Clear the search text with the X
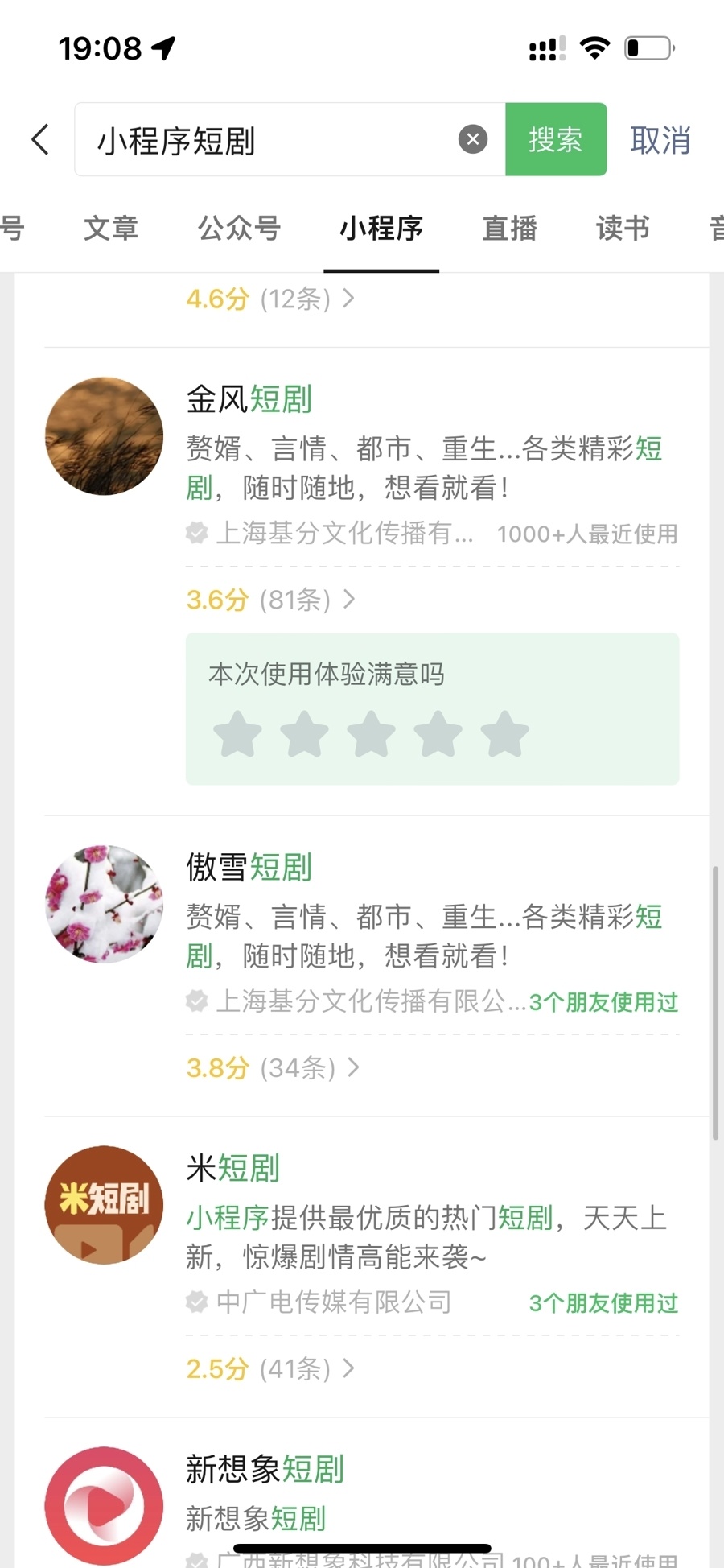Image resolution: width=724 pixels, height=1568 pixels. pyautogui.click(x=473, y=139)
